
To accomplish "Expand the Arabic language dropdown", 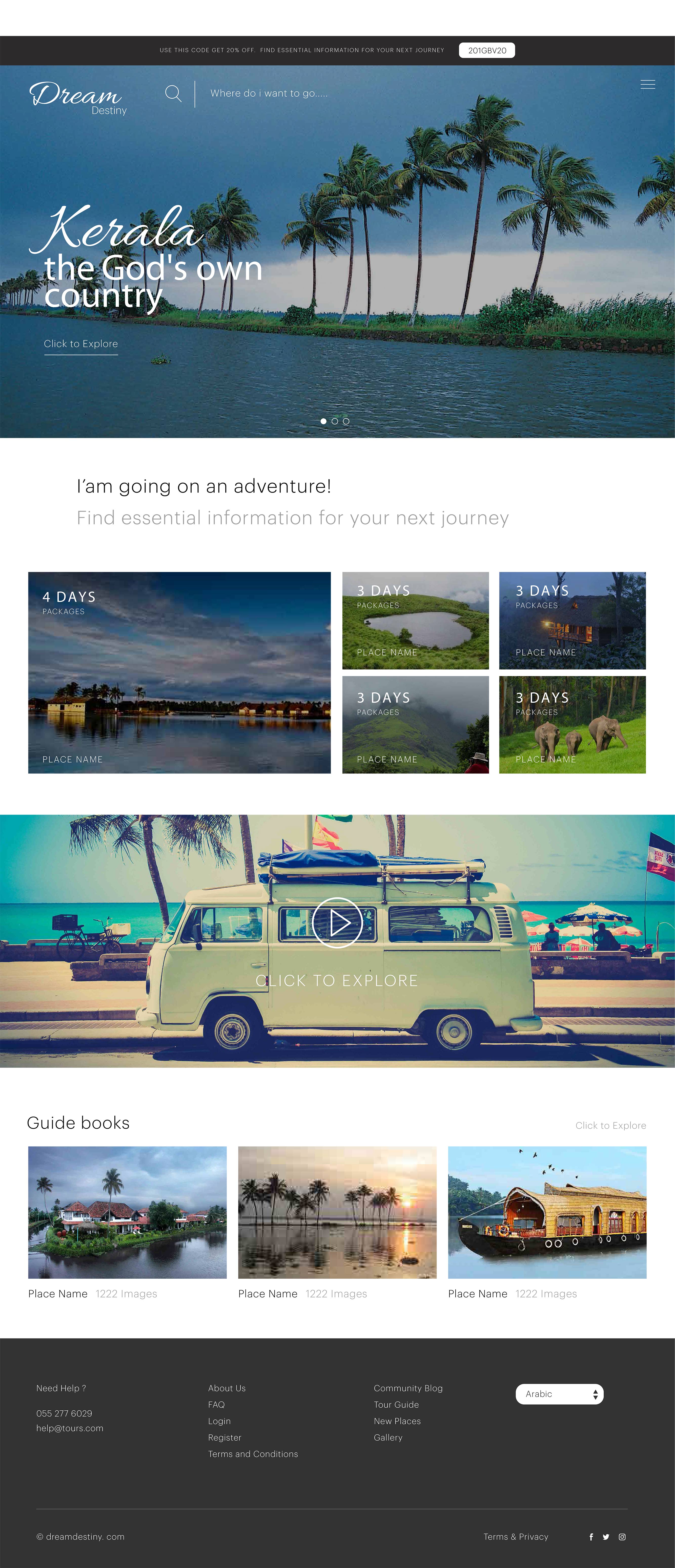I will pos(559,1394).
